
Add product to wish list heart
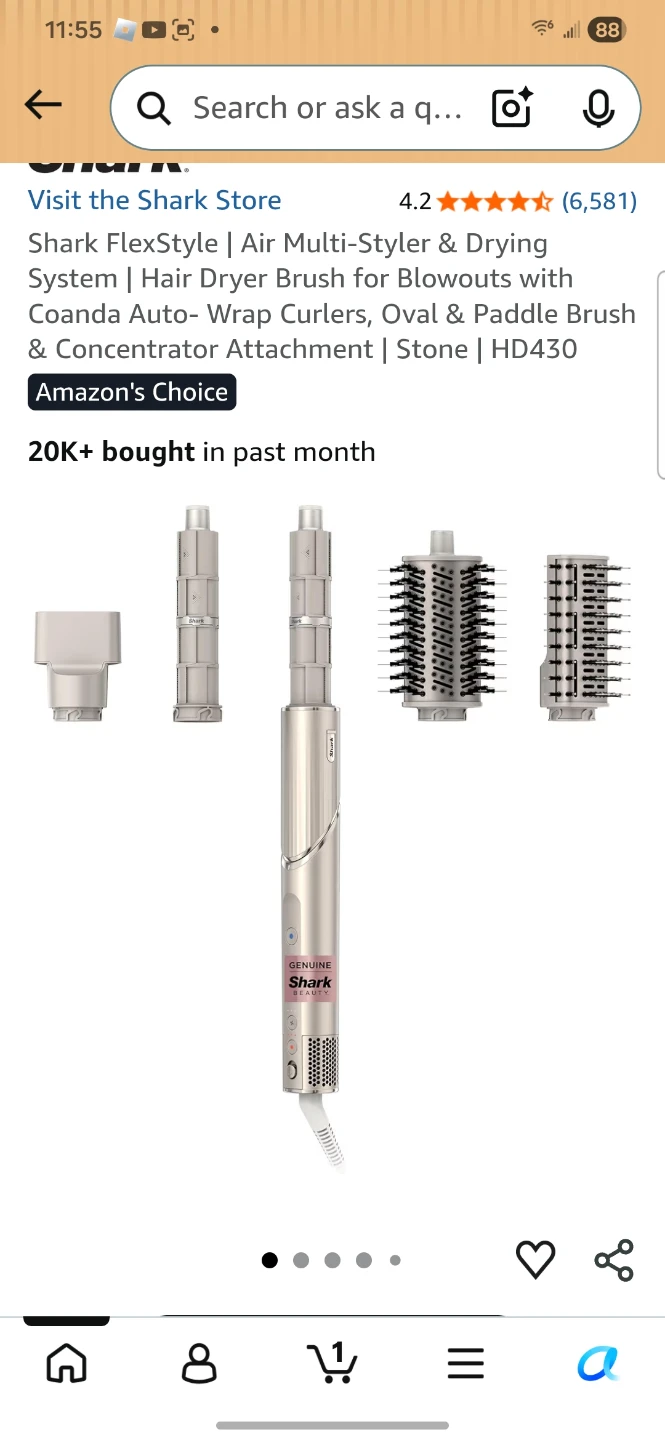(535, 1259)
